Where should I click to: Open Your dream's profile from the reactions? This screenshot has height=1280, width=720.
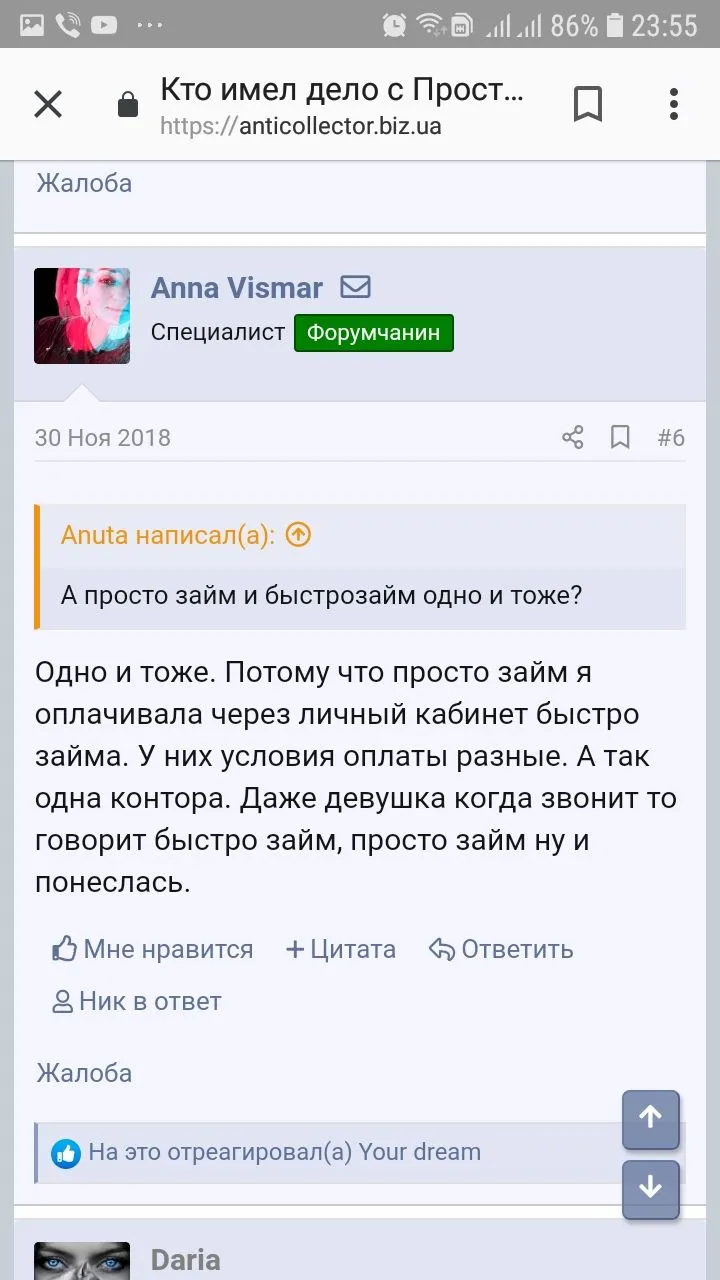[420, 1152]
